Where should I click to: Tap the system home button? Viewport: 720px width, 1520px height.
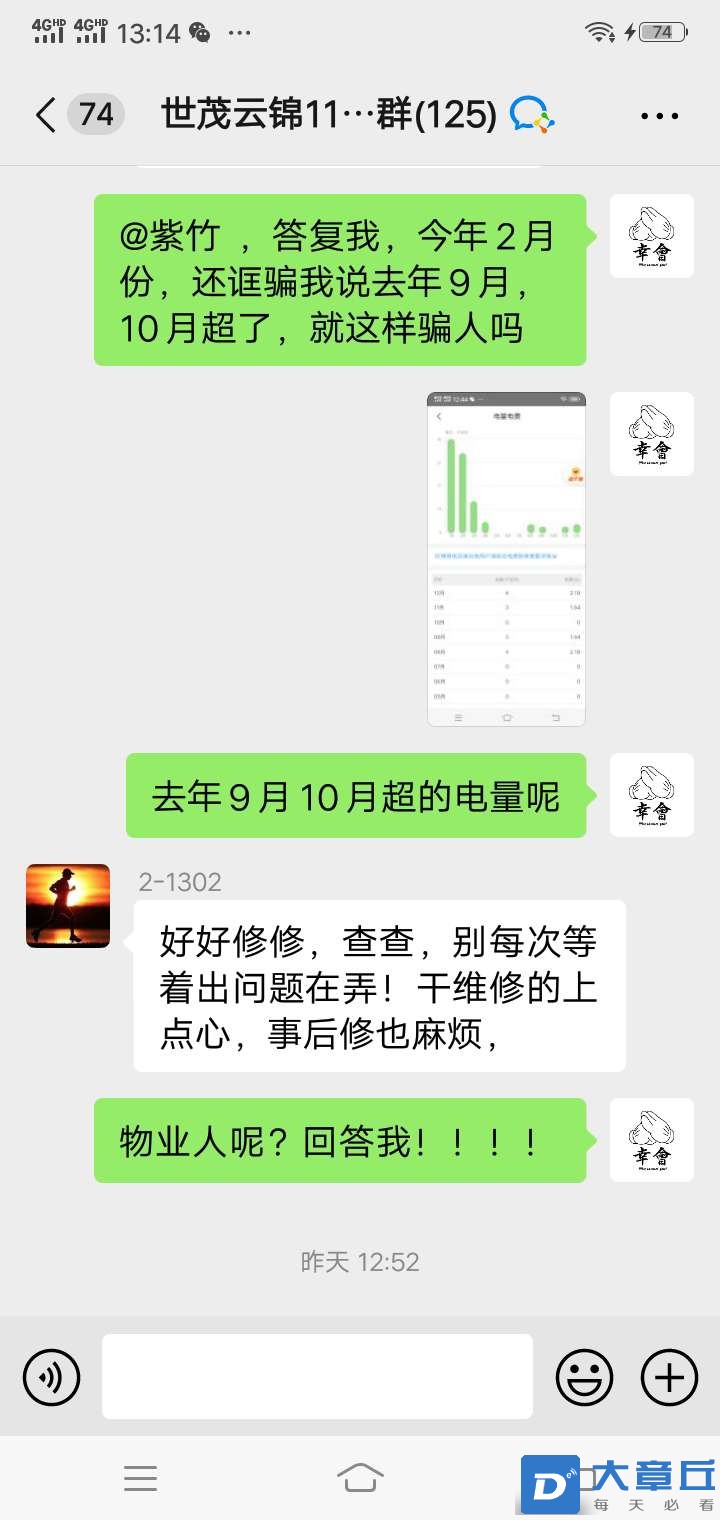pos(360,1477)
